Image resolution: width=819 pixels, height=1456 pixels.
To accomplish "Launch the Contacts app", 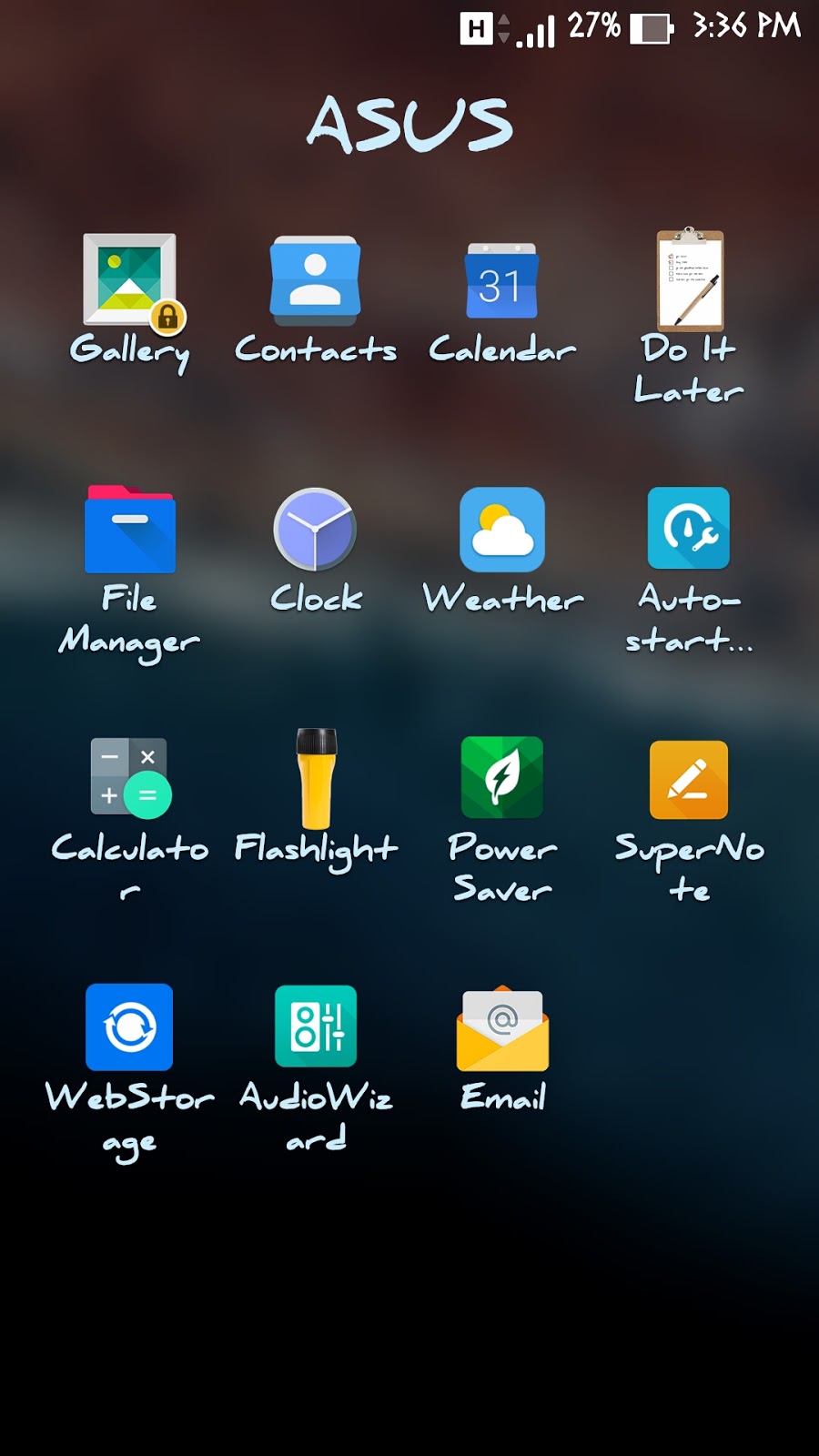I will point(315,280).
